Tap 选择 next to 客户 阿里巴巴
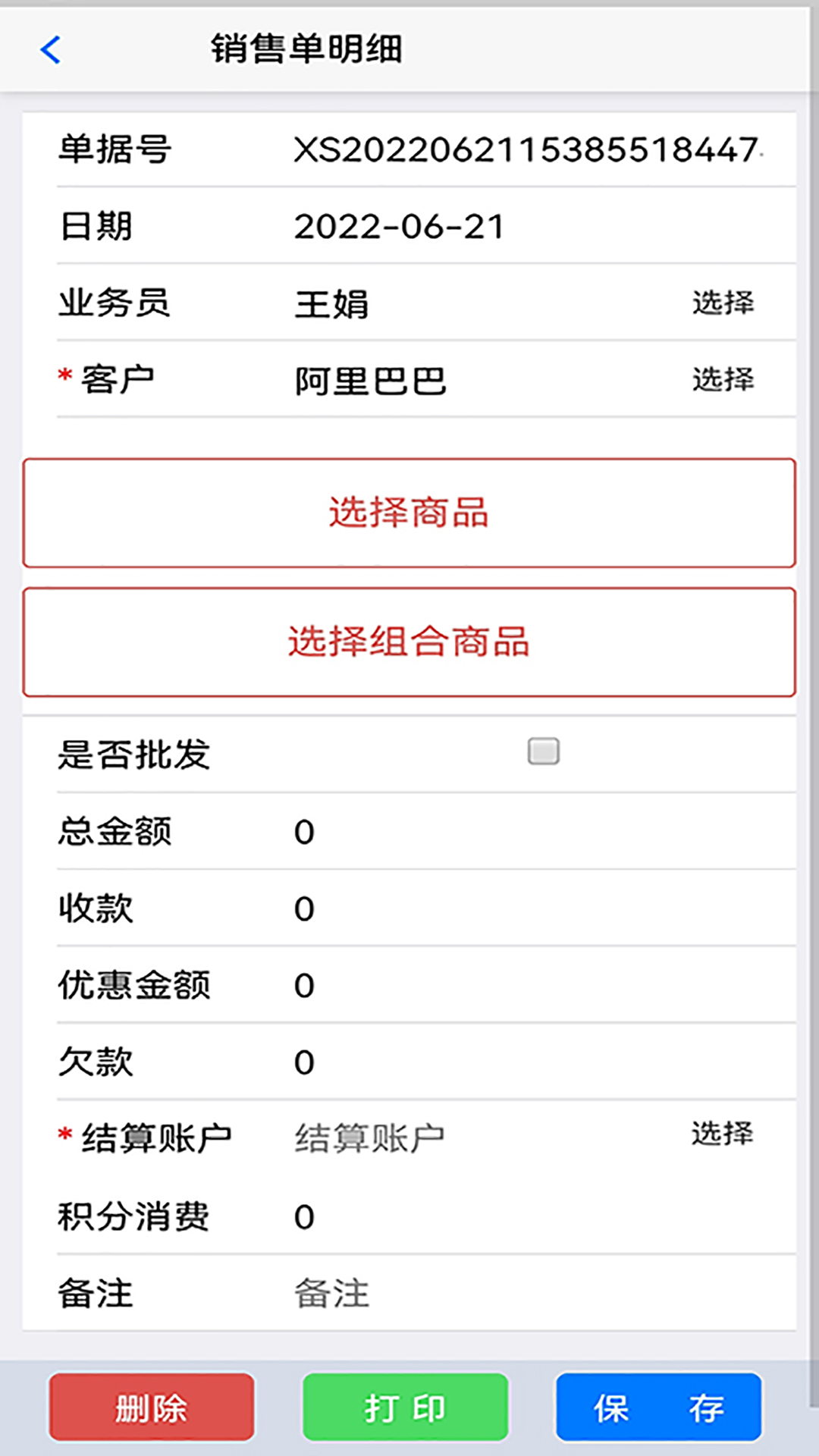The height and width of the screenshot is (1456, 819). pyautogui.click(x=723, y=379)
